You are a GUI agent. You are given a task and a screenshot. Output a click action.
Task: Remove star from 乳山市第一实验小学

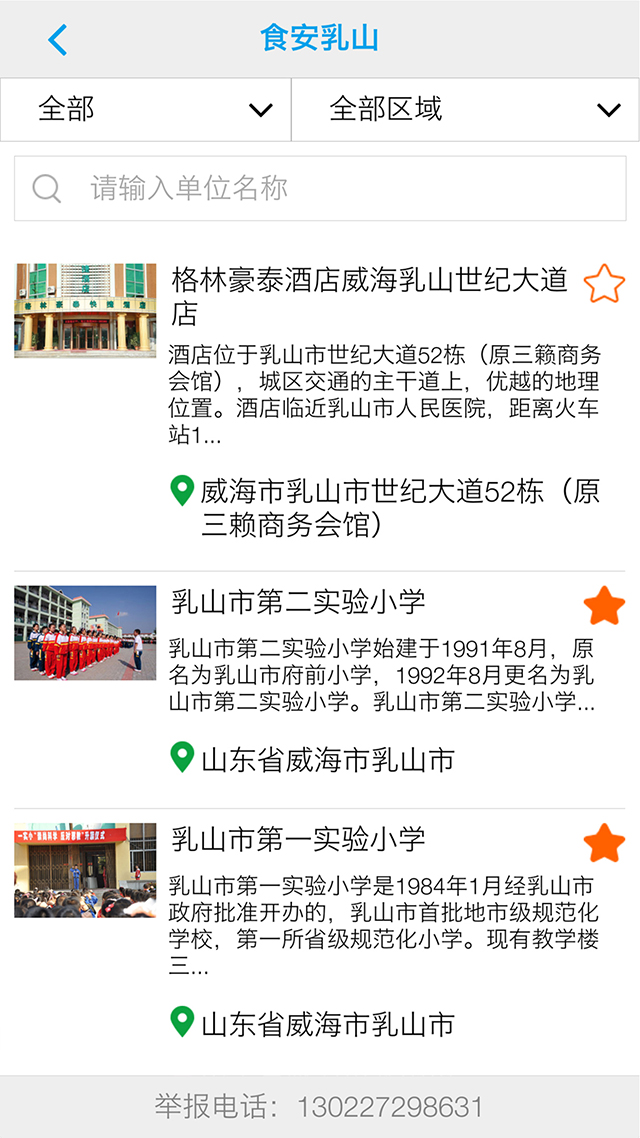604,843
